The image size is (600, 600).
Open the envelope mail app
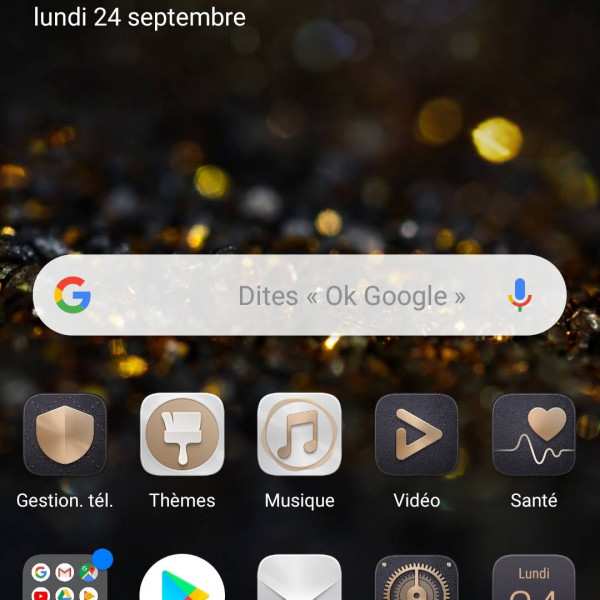pyautogui.click(x=299, y=580)
